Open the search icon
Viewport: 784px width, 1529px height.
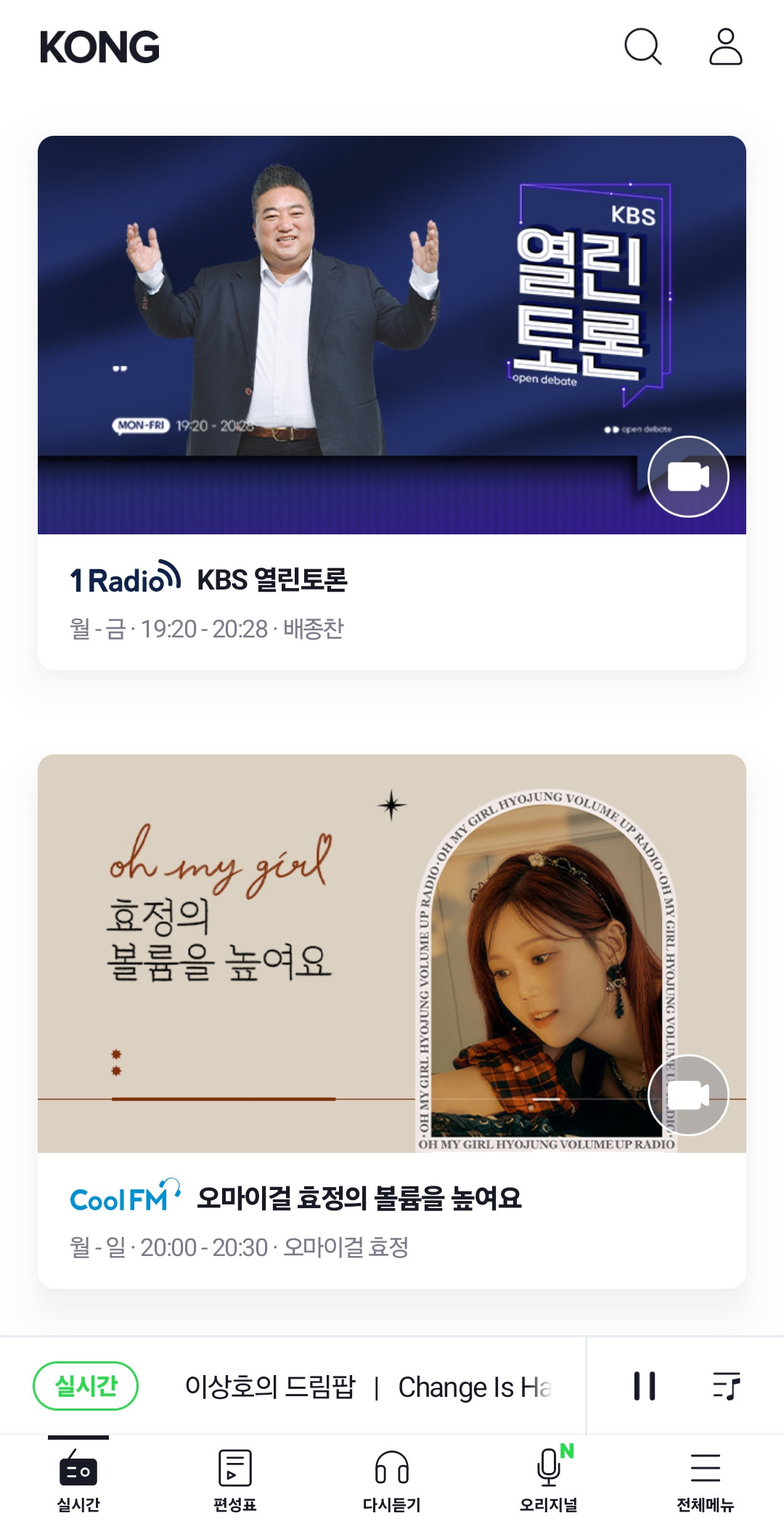tap(643, 48)
